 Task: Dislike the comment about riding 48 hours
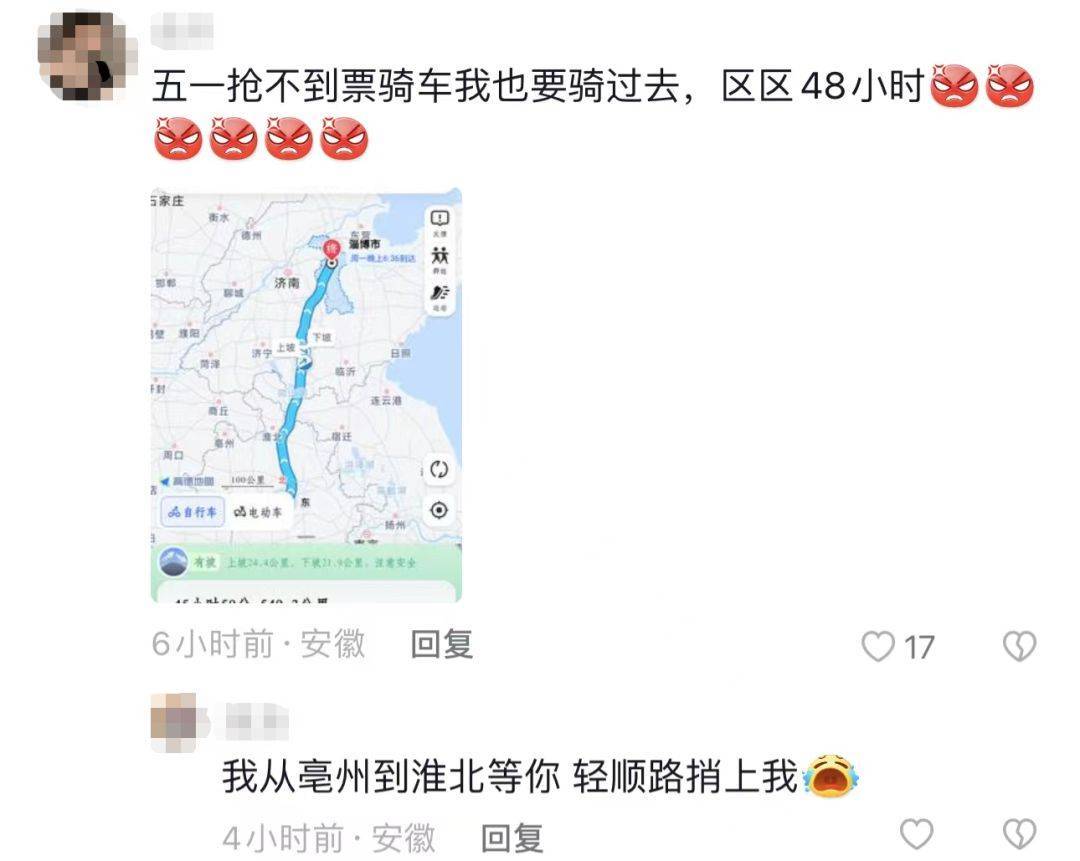(x=1019, y=647)
